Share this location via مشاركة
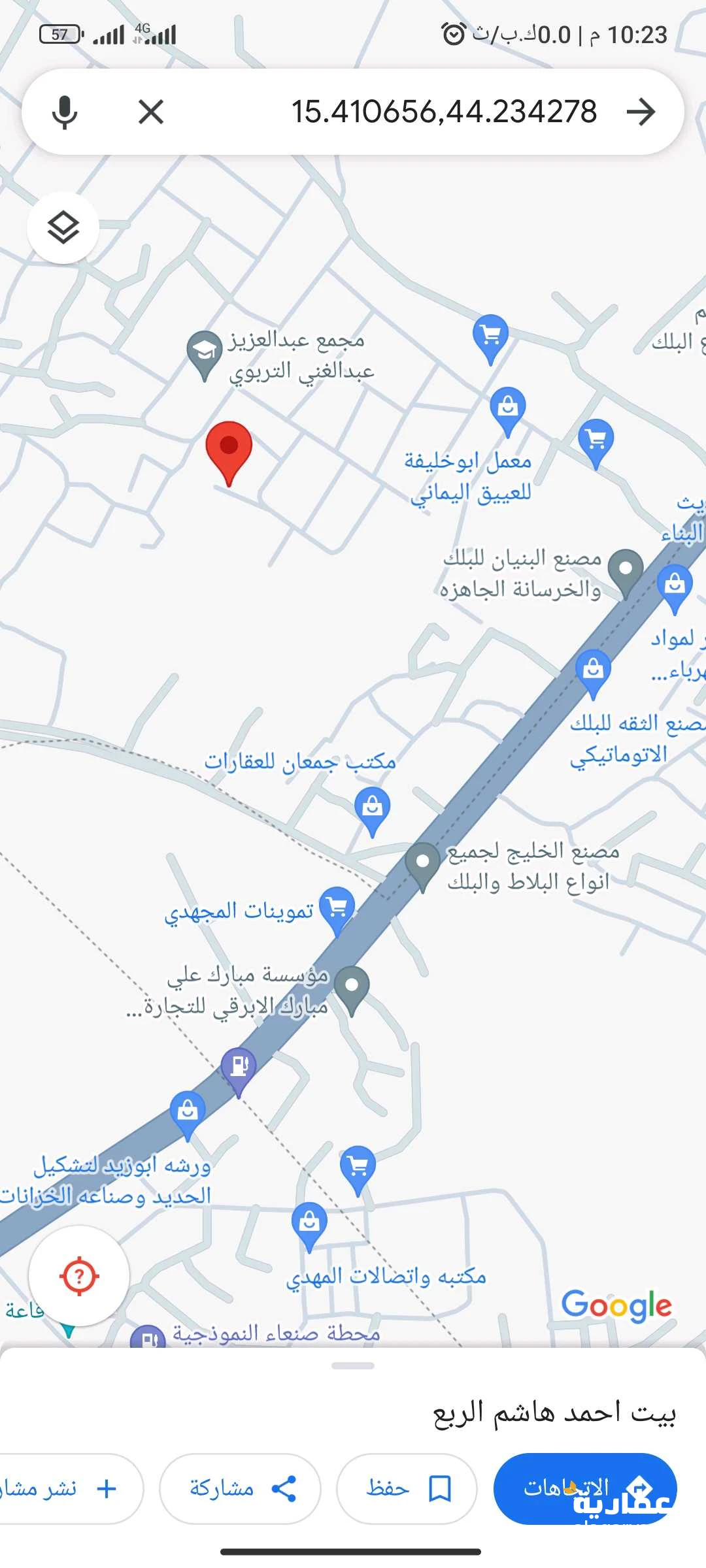Image resolution: width=706 pixels, height=1568 pixels. coord(241,1488)
